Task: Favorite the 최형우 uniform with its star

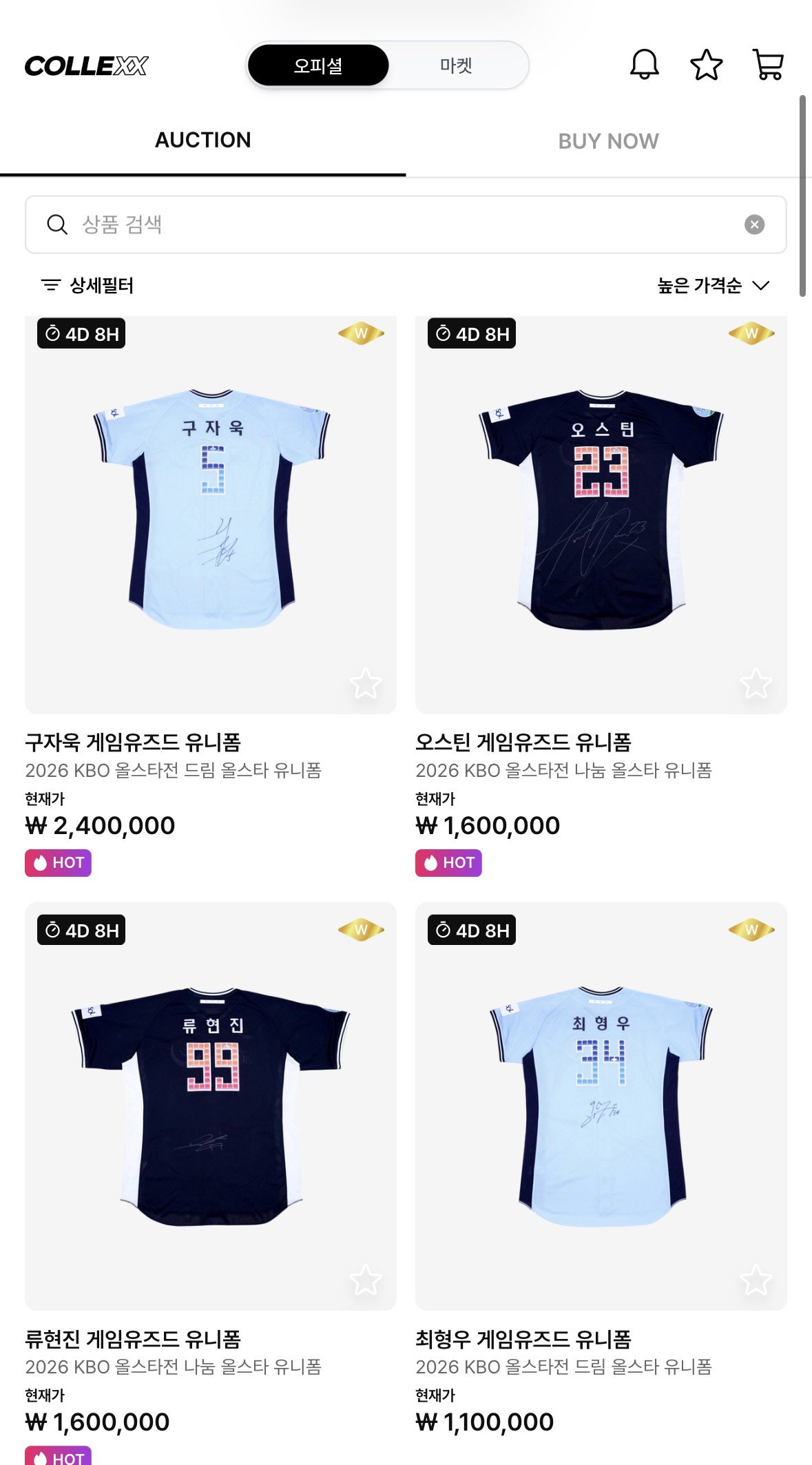Action: click(756, 1280)
